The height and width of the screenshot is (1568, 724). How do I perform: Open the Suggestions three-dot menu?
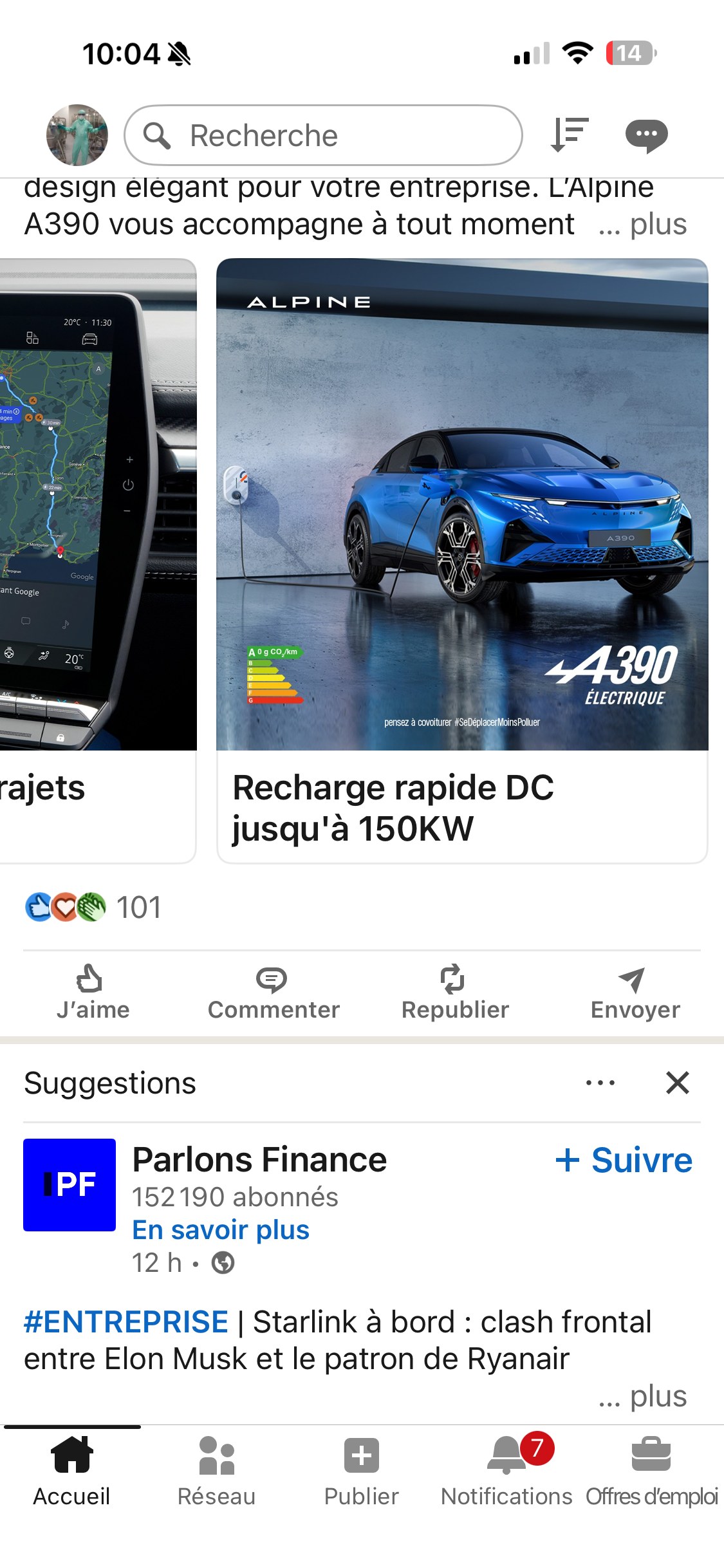pos(600,1083)
